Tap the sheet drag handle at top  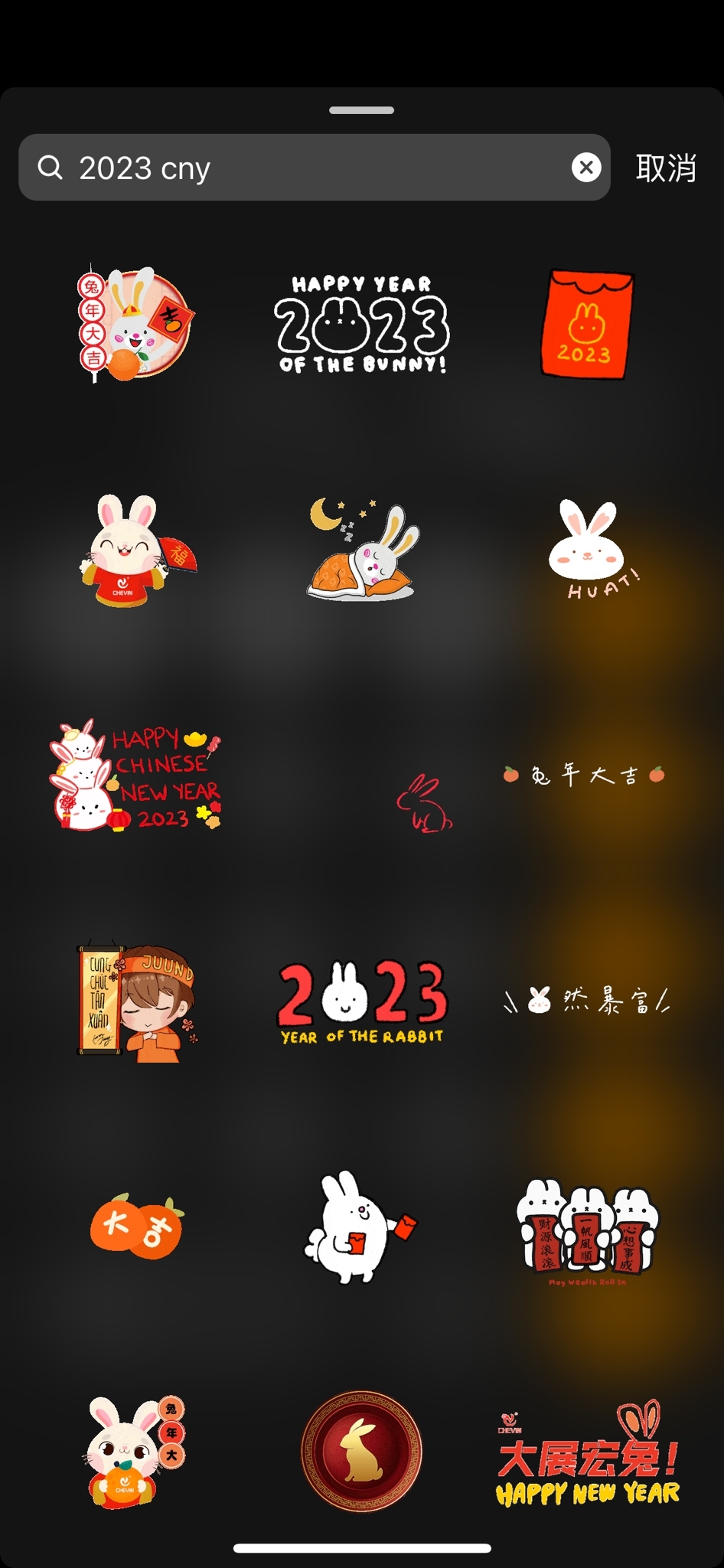pos(361,110)
